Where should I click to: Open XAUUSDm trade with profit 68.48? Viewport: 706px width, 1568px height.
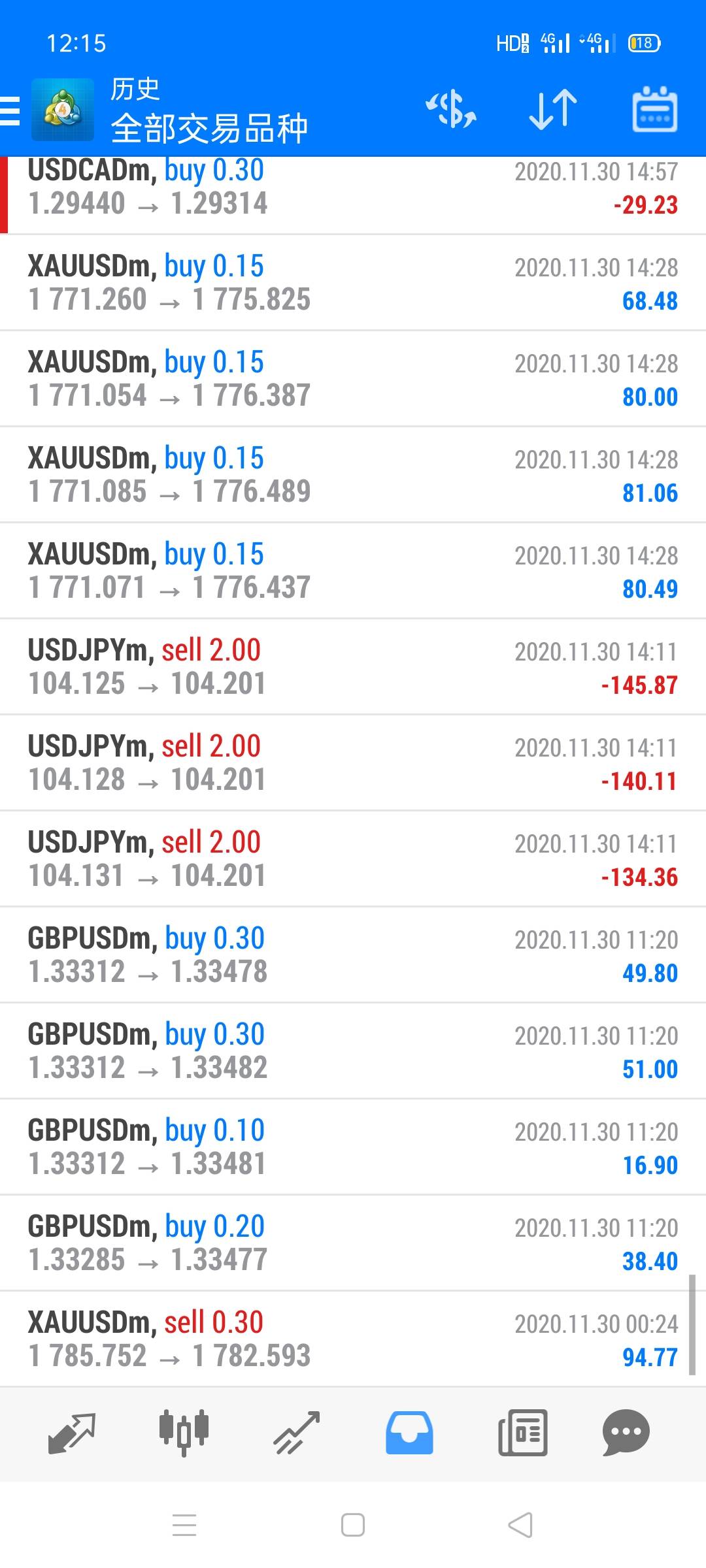[x=353, y=282]
